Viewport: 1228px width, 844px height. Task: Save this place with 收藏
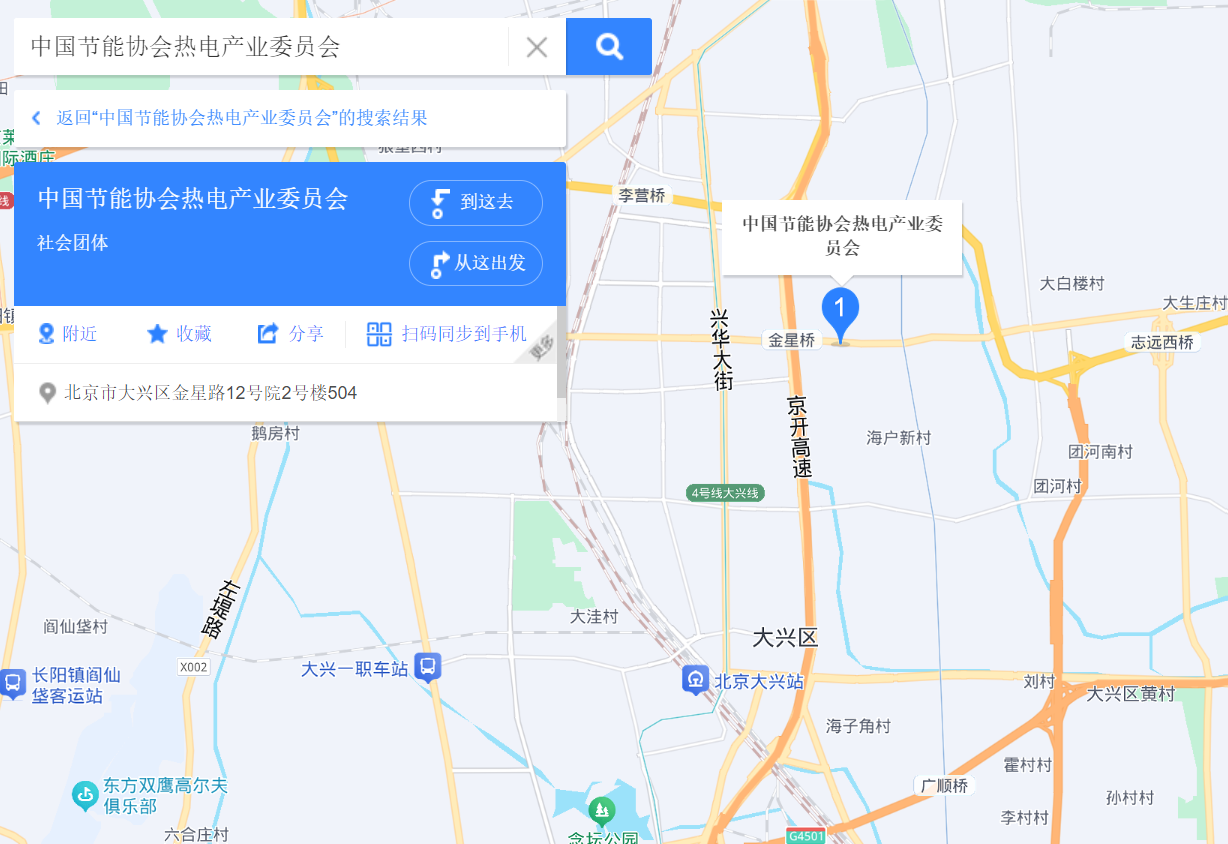pos(180,334)
